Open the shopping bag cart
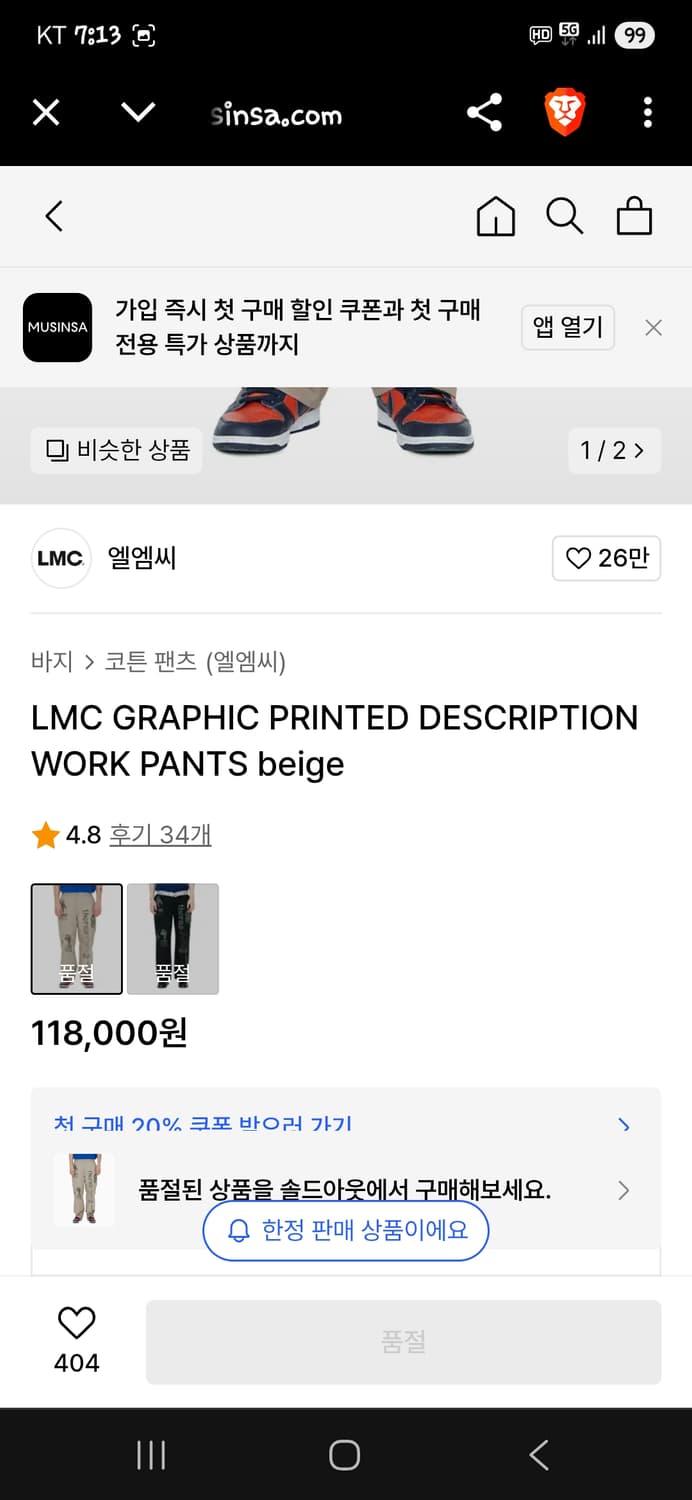Viewport: 692px width, 1500px height. [x=634, y=216]
